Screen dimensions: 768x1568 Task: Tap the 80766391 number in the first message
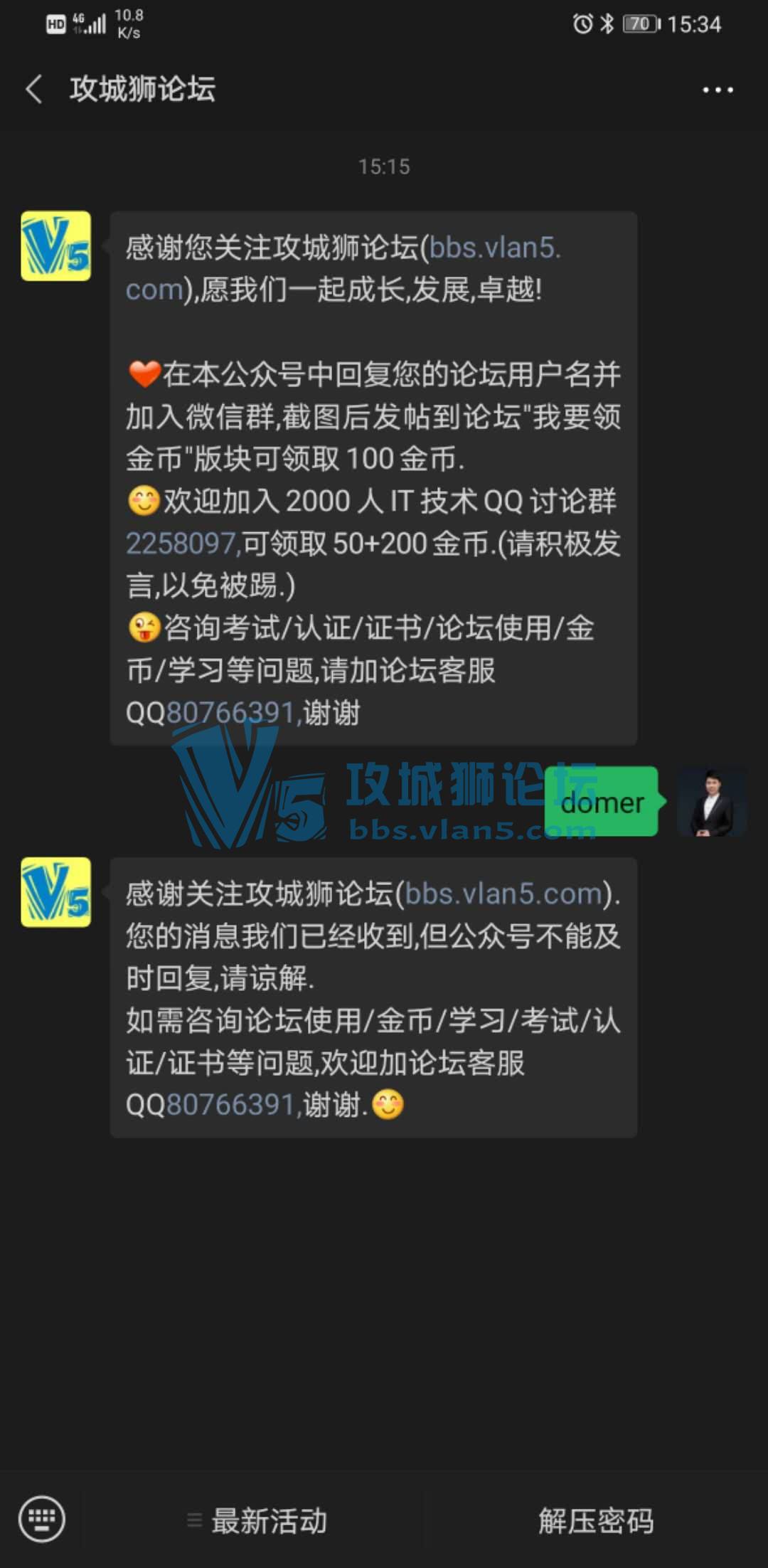[x=231, y=712]
